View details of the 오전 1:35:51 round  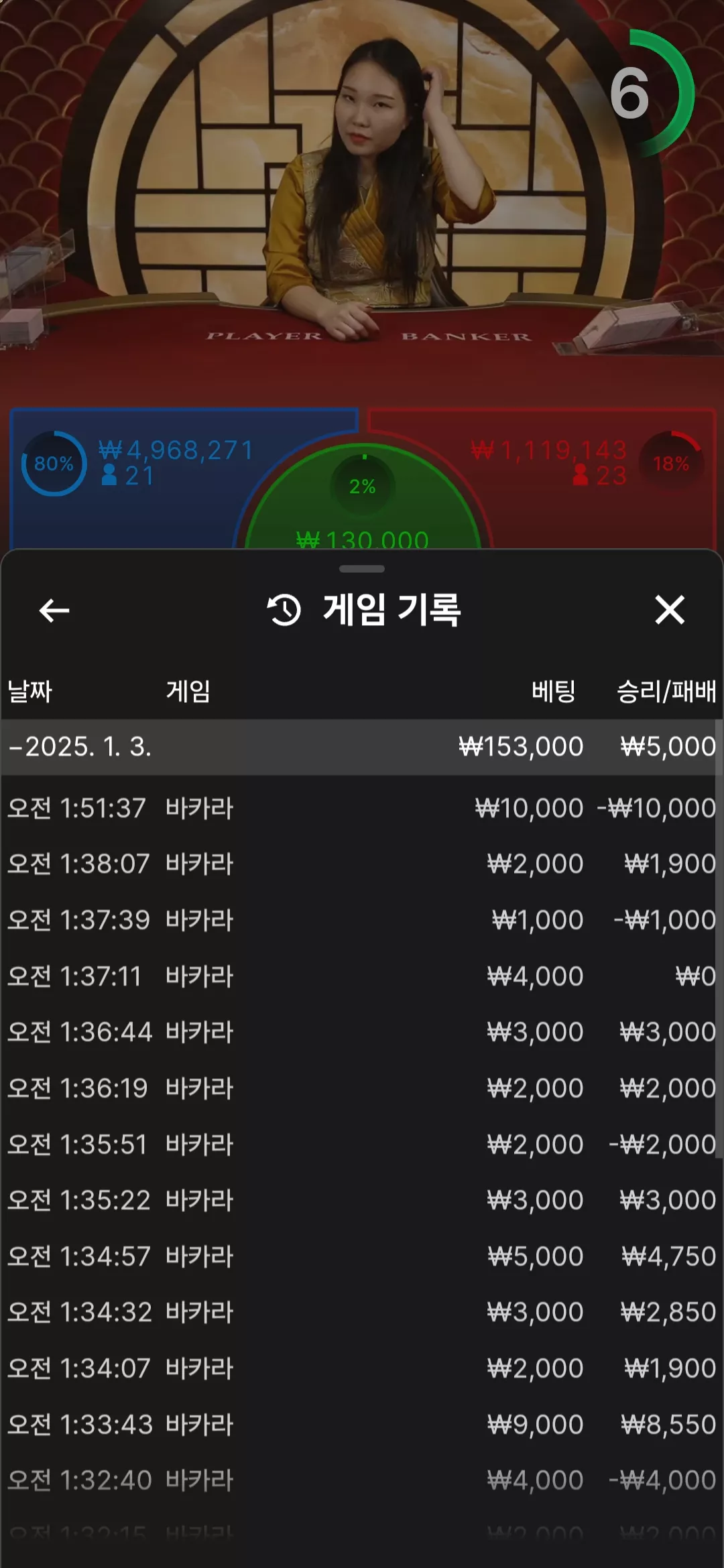coord(362,1145)
